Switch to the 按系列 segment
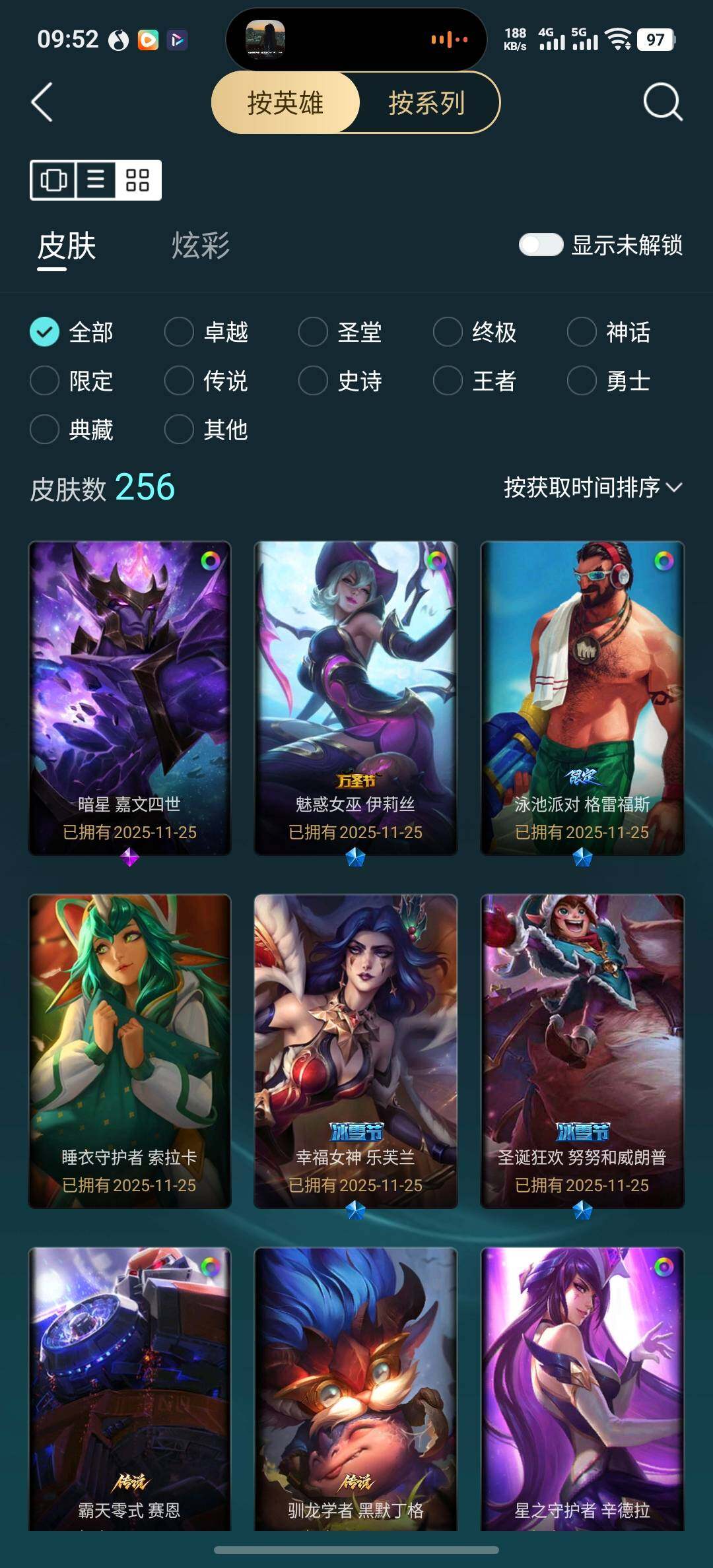The height and width of the screenshot is (1568, 713). pyautogui.click(x=426, y=103)
